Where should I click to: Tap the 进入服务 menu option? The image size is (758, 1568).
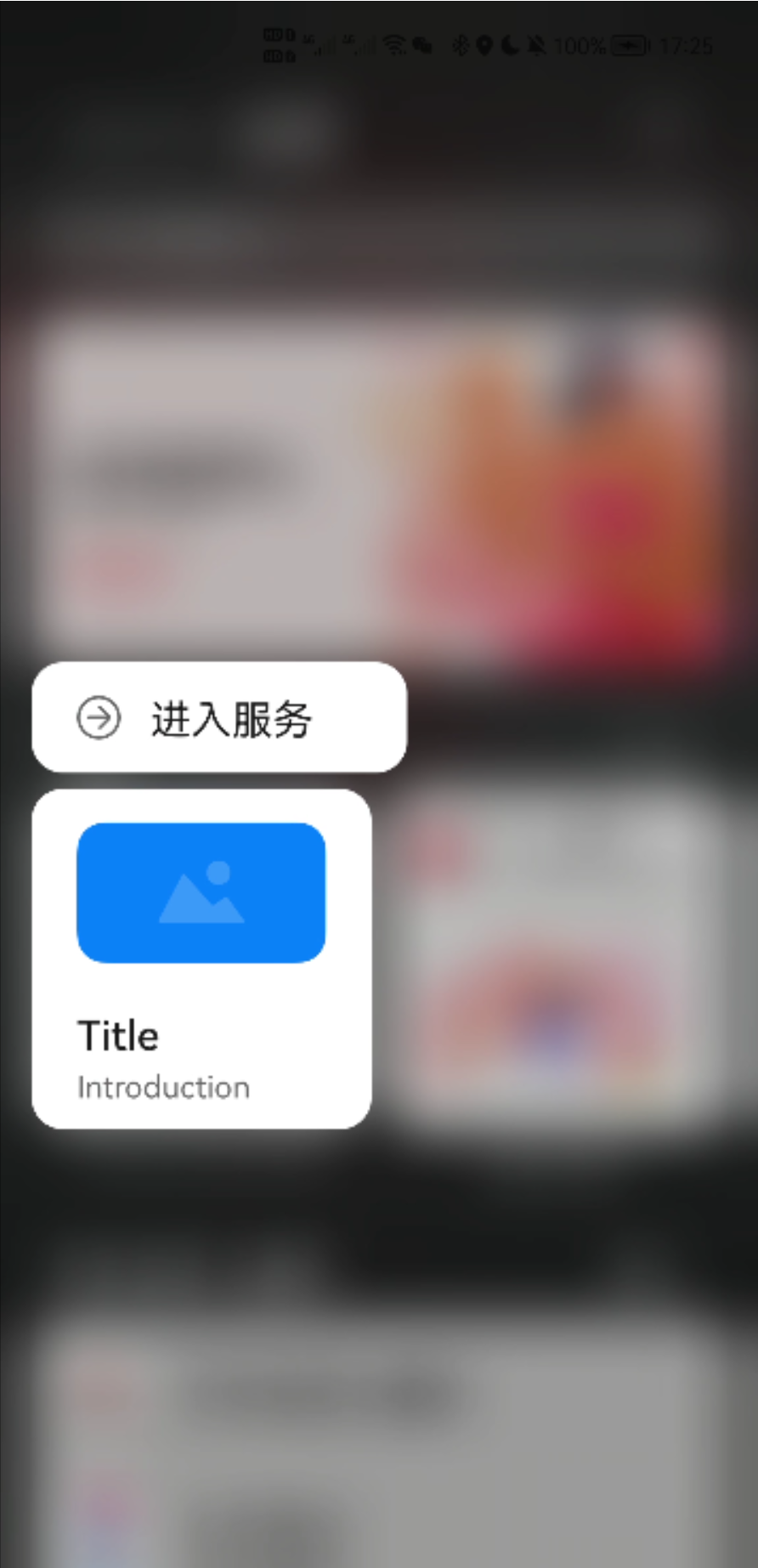[x=219, y=718]
